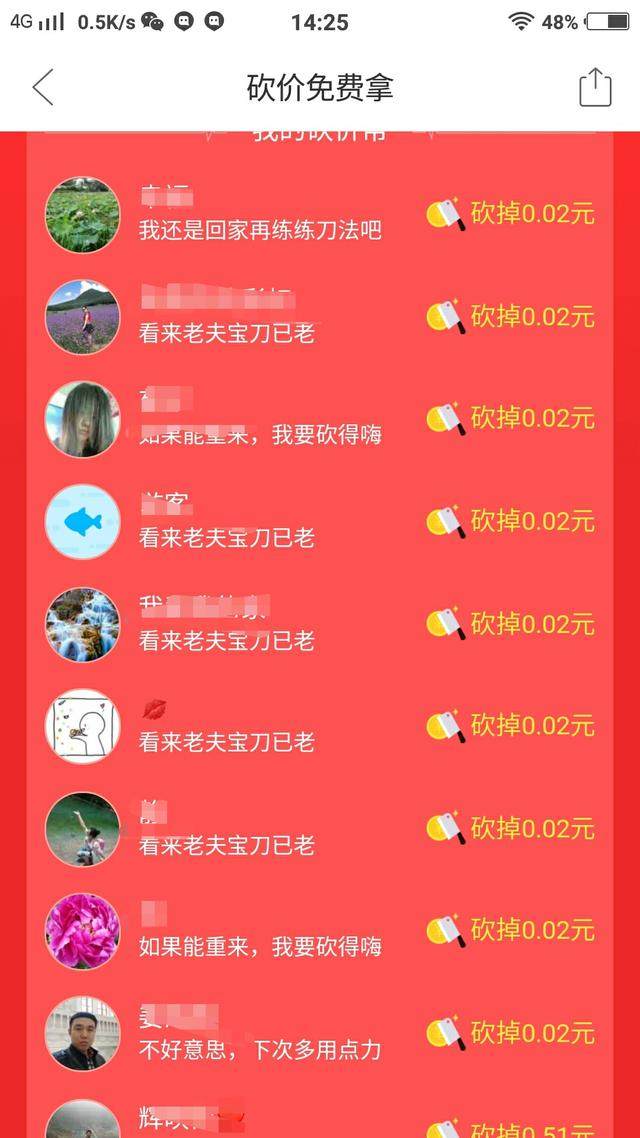Go back using the top-left arrow
This screenshot has height=1138, width=640.
[x=43, y=87]
